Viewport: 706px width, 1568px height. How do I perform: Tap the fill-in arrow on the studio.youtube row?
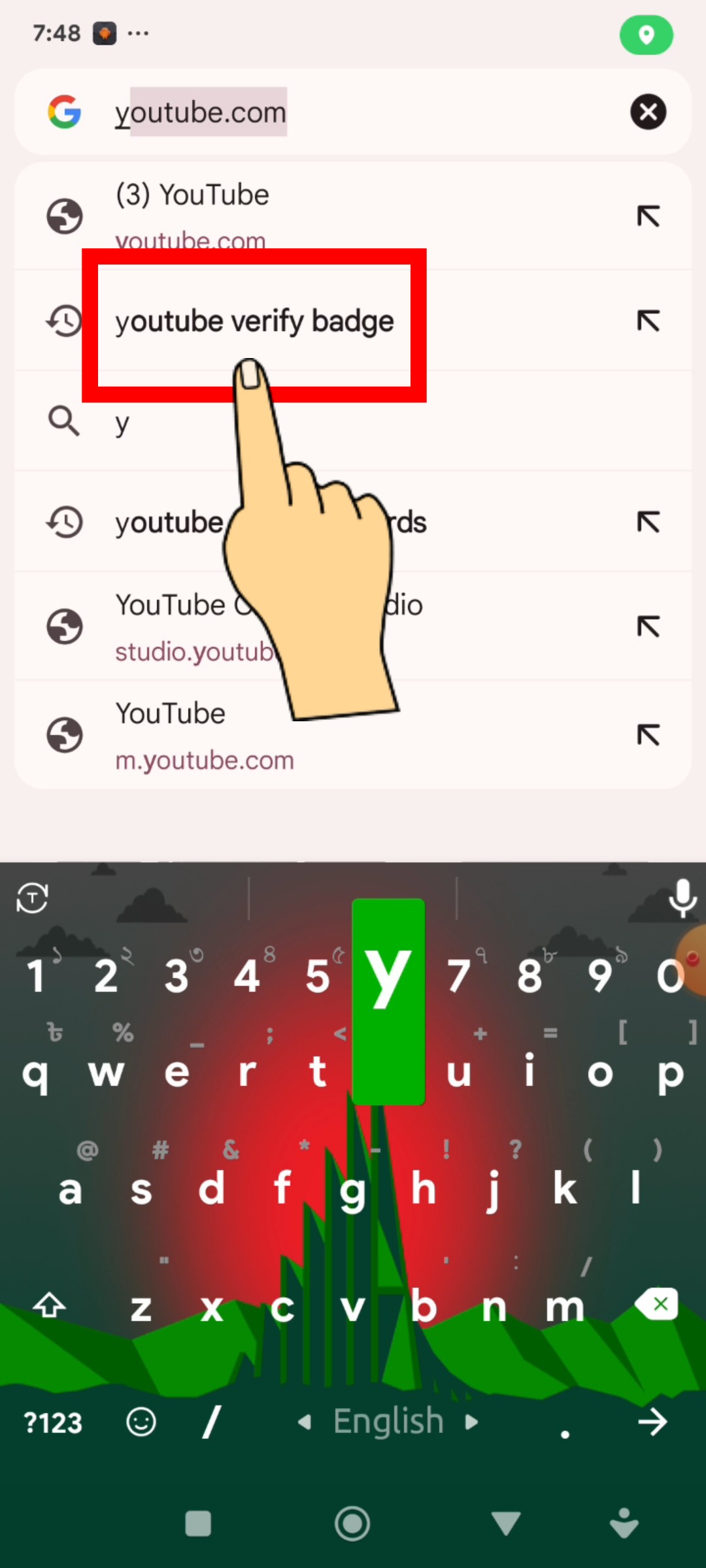pyautogui.click(x=648, y=627)
